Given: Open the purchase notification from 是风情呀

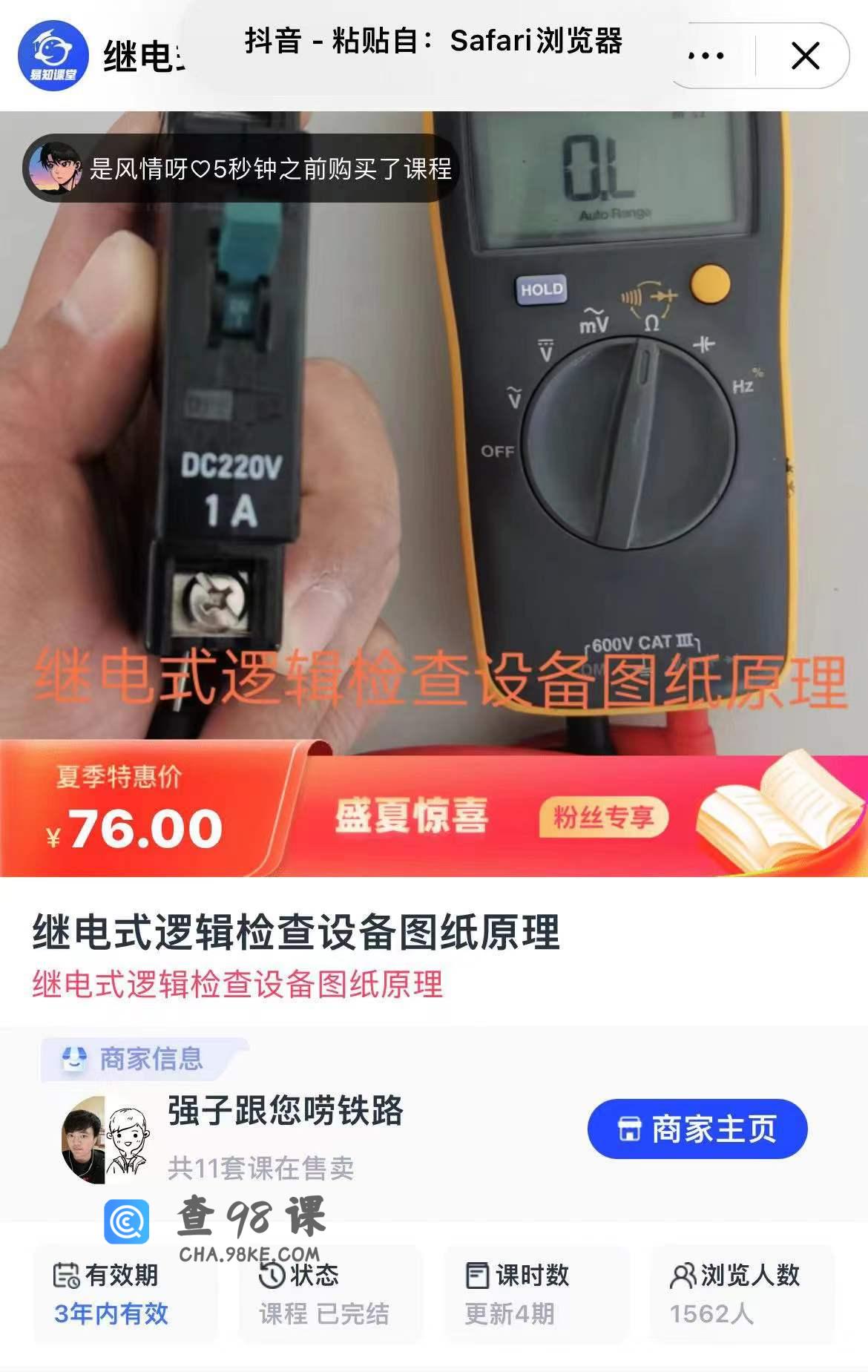Looking at the screenshot, I should point(240,168).
